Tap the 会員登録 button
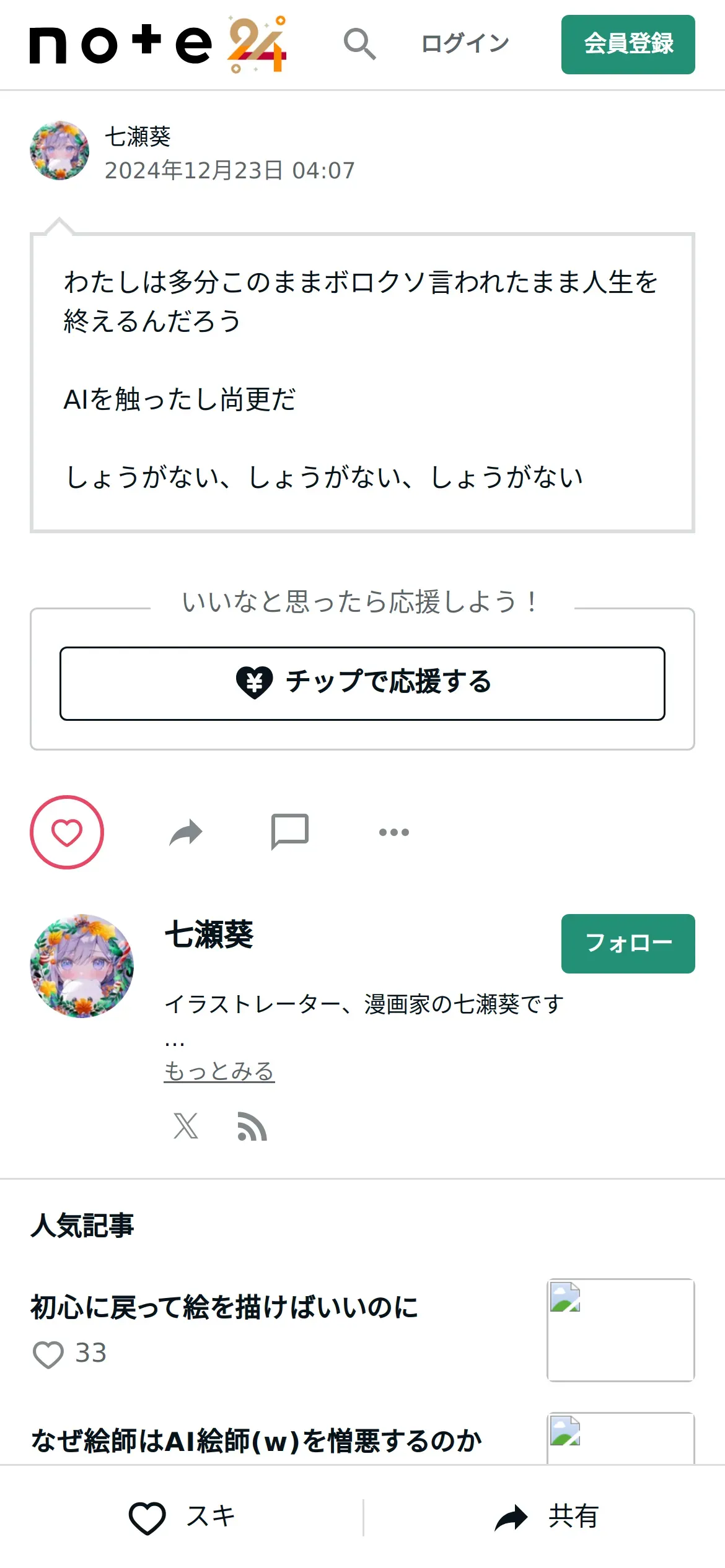725x1568 pixels. [x=628, y=45]
